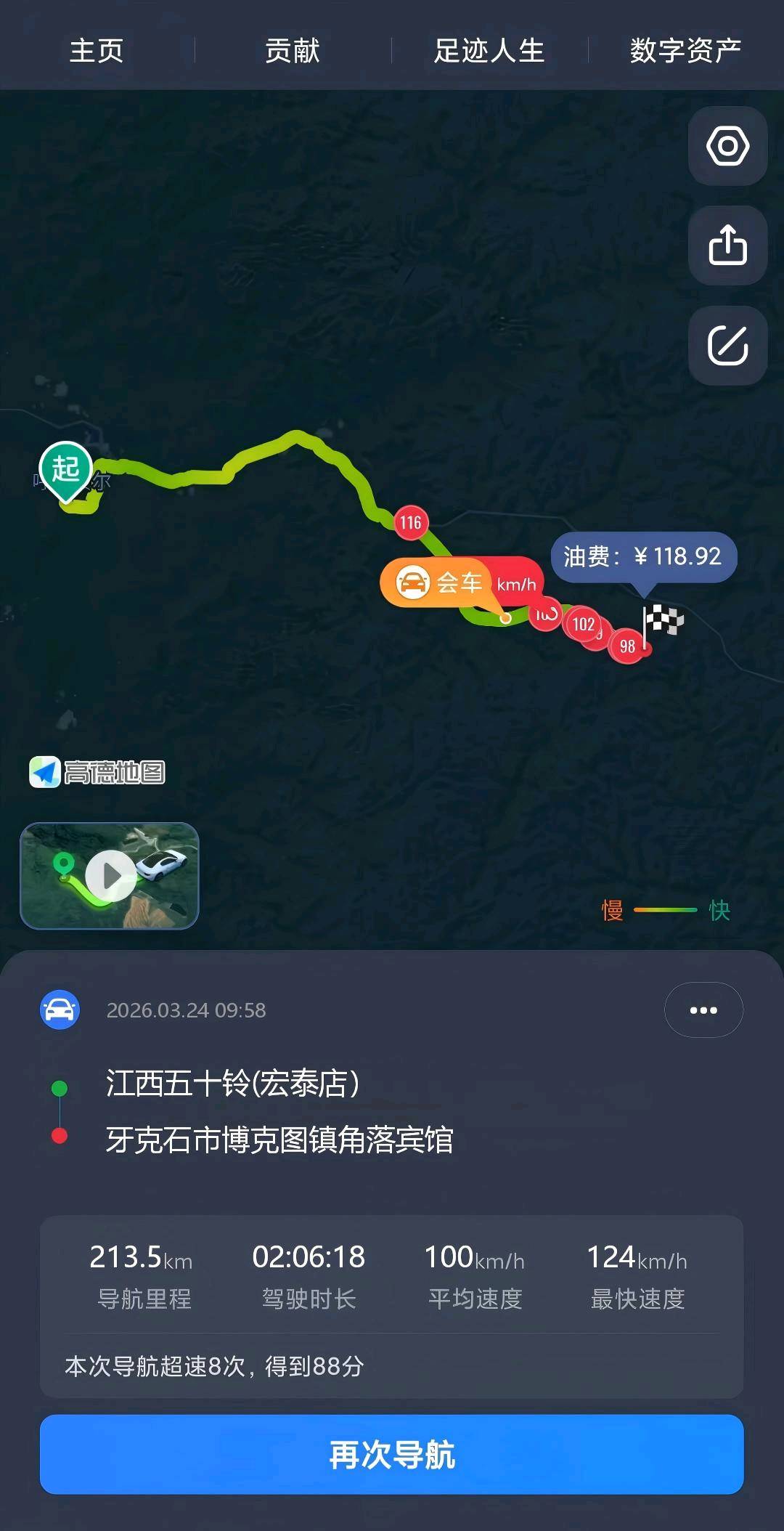Tap the 98 speed marker

tap(628, 646)
